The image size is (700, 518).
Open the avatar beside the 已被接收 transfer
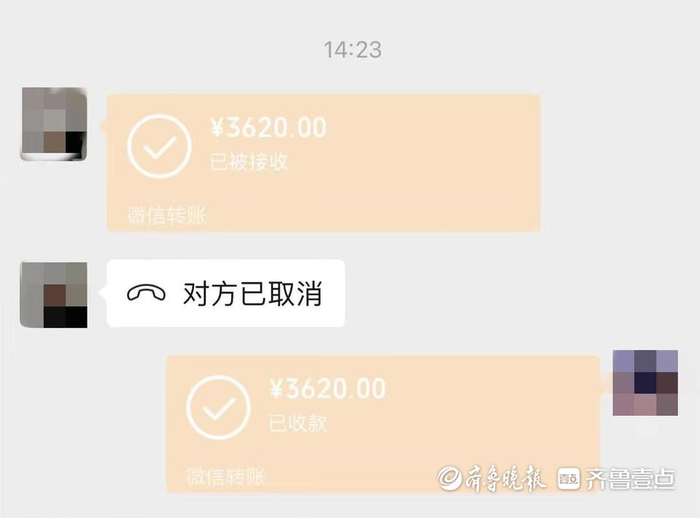(x=54, y=124)
